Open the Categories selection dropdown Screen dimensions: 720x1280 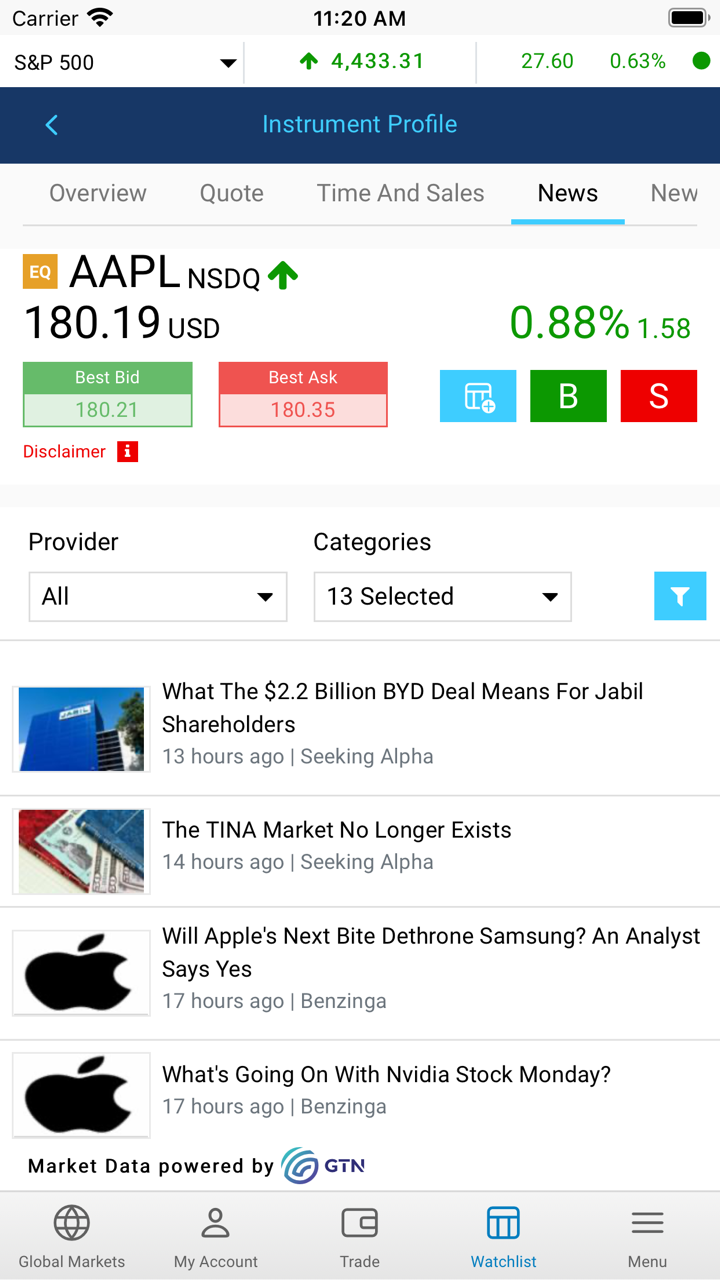coord(442,596)
